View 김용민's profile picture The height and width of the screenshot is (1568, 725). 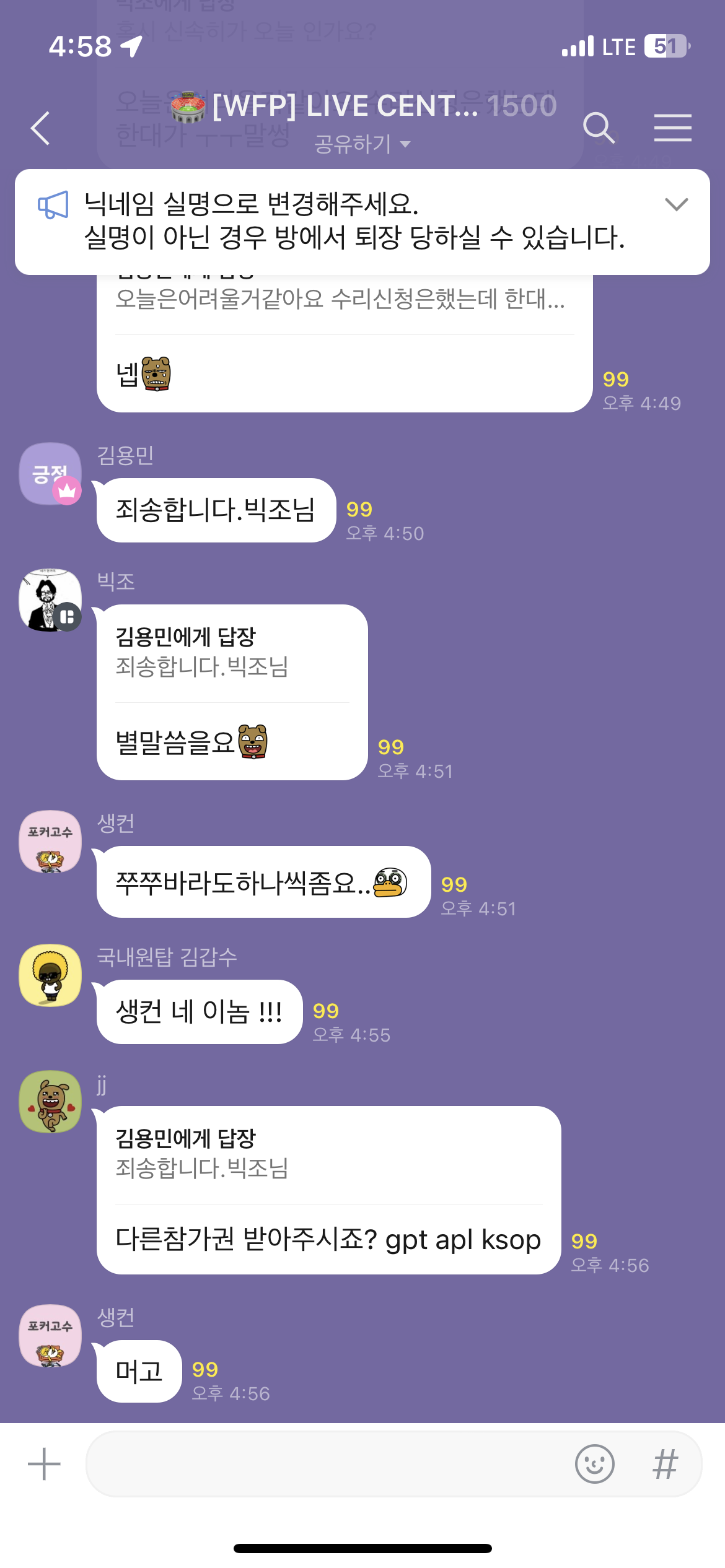50,474
